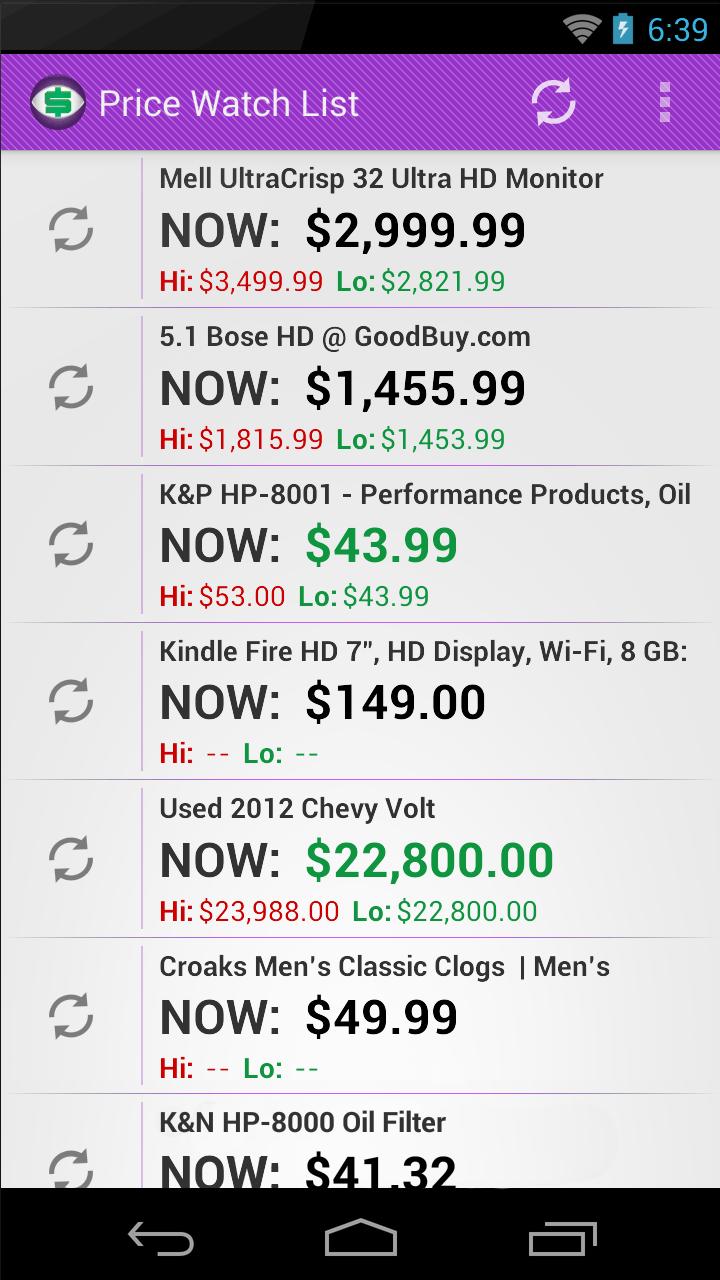
Task: Refresh the Kindle Fire HD price
Action: pos(71,701)
